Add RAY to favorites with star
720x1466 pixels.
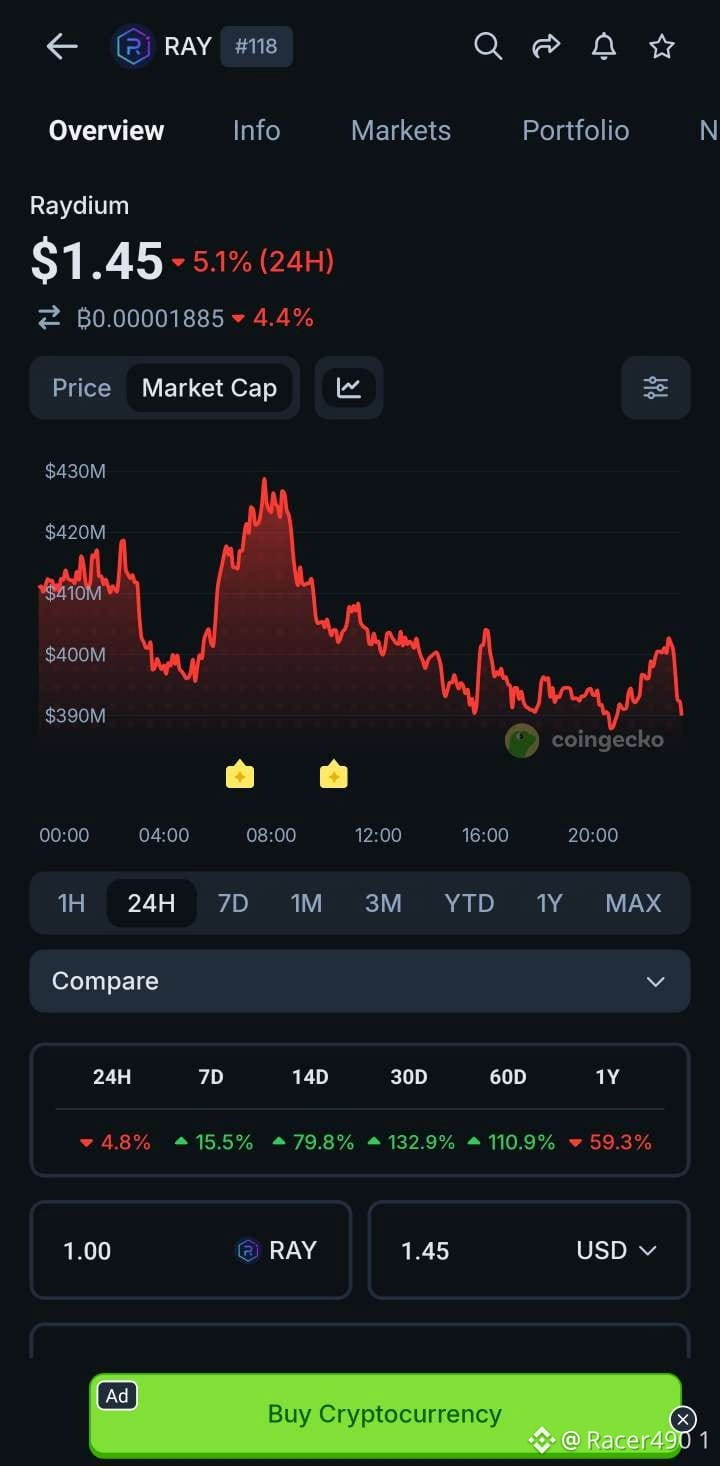tap(662, 46)
